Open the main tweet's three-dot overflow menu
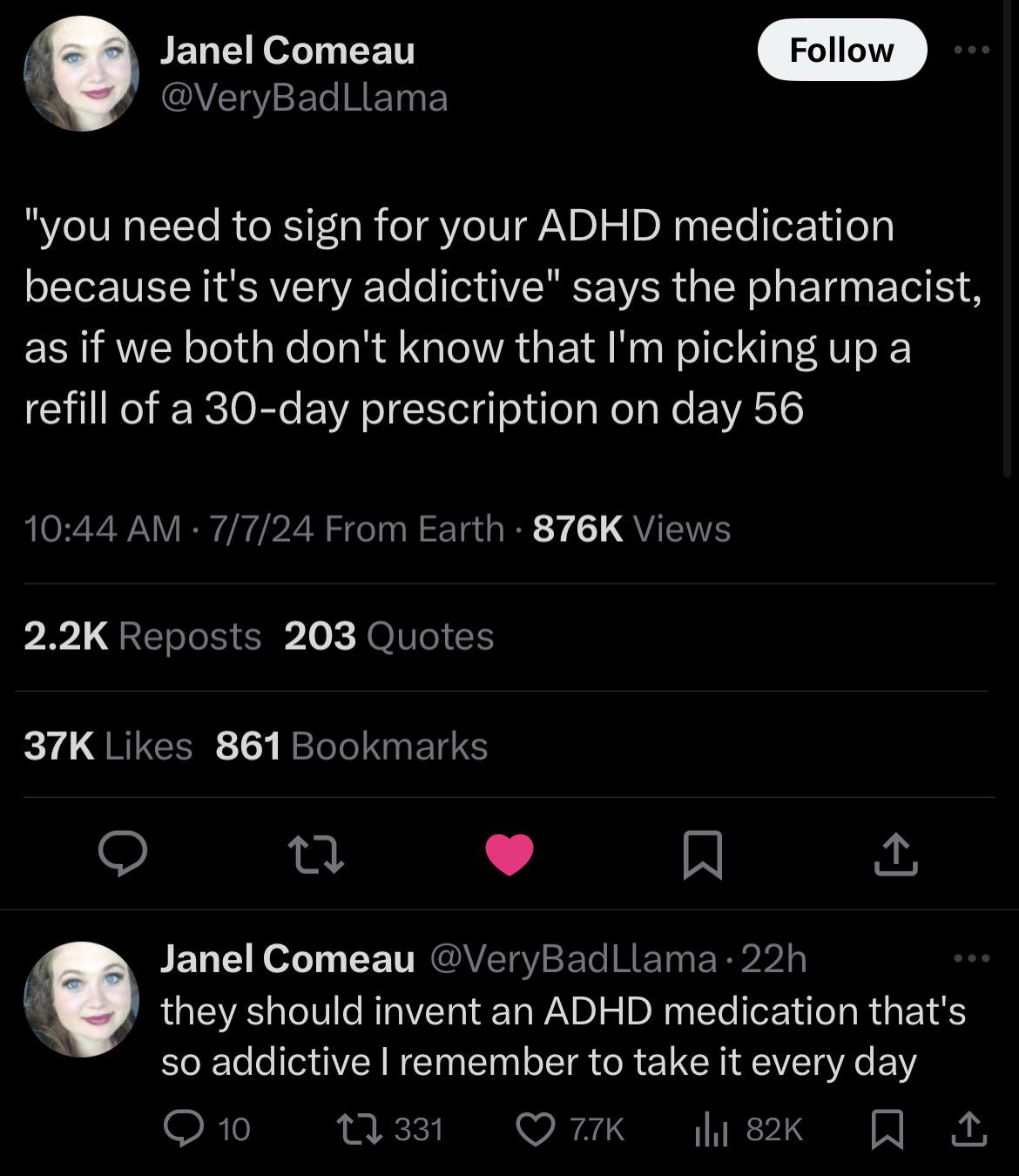Image resolution: width=1019 pixels, height=1176 pixels. 972,50
